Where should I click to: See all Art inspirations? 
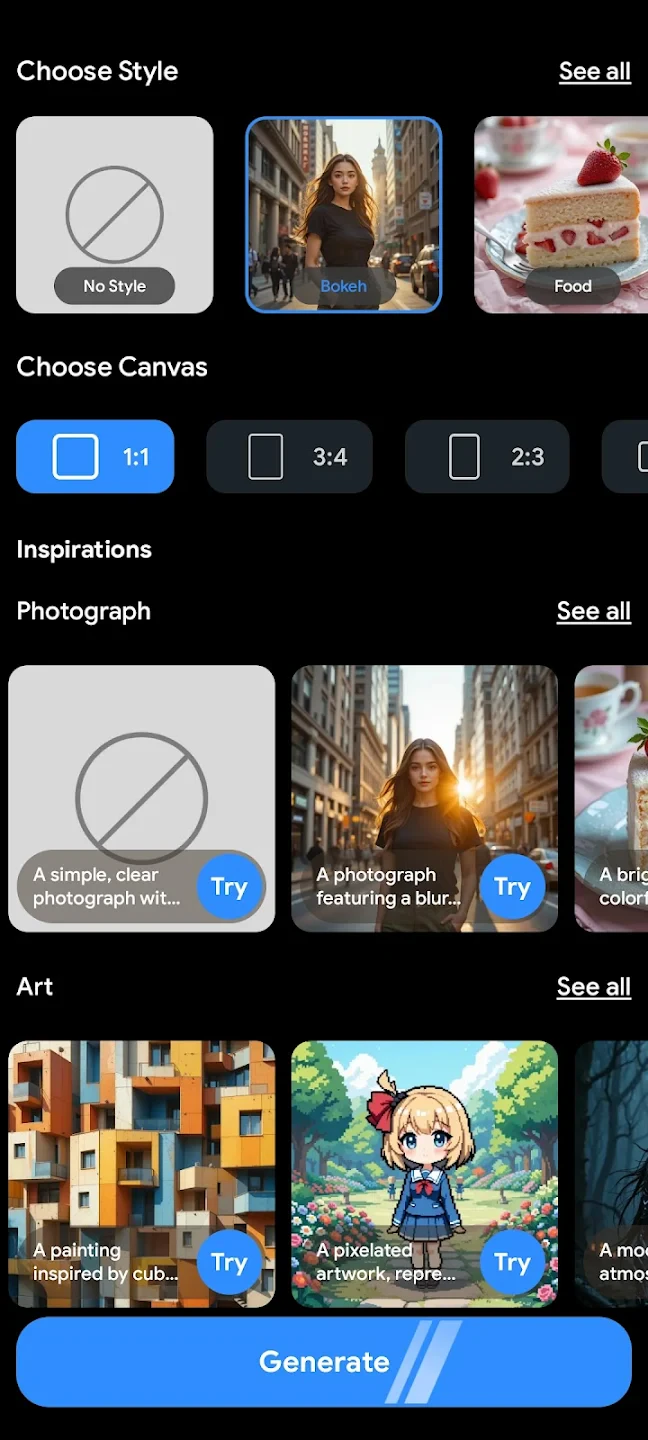[593, 986]
